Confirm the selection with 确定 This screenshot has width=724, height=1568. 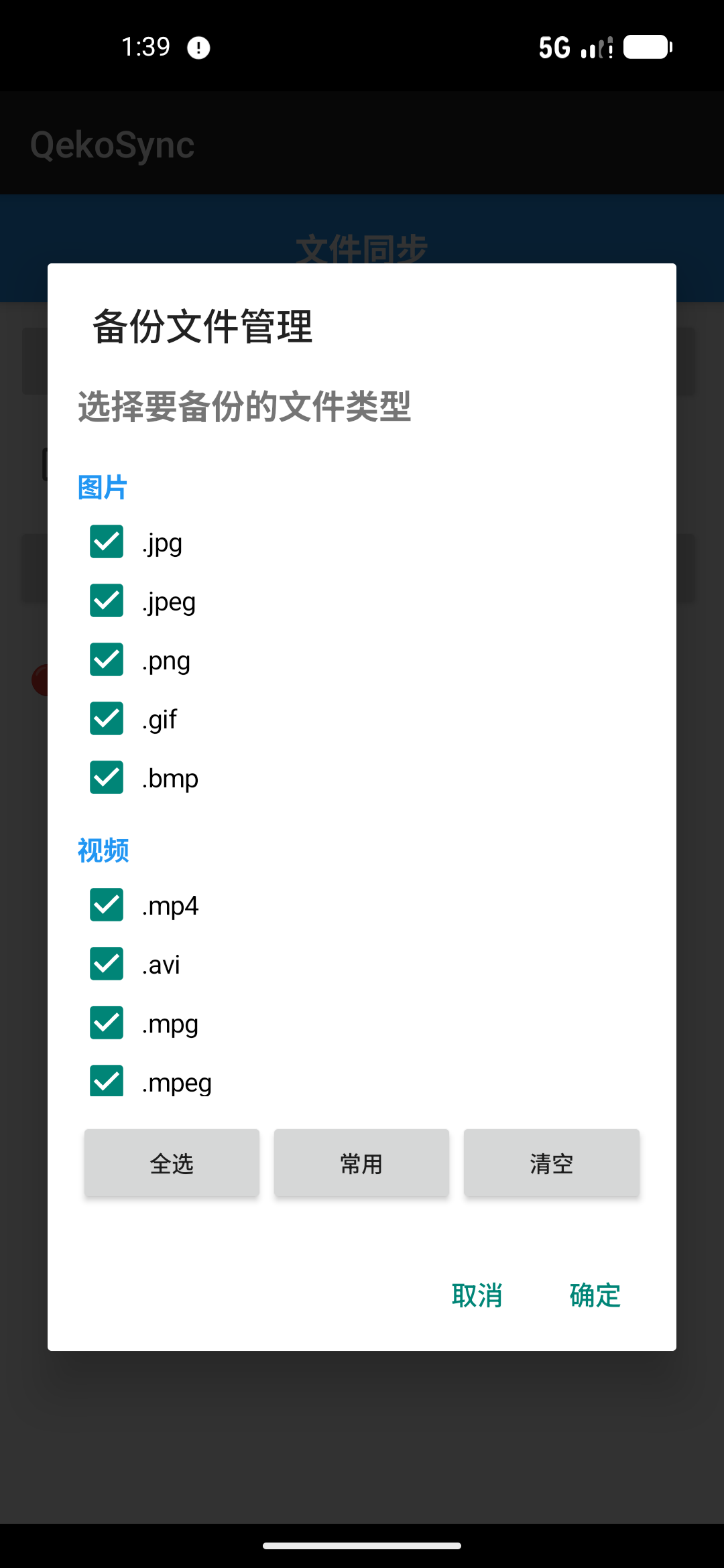pos(595,1295)
